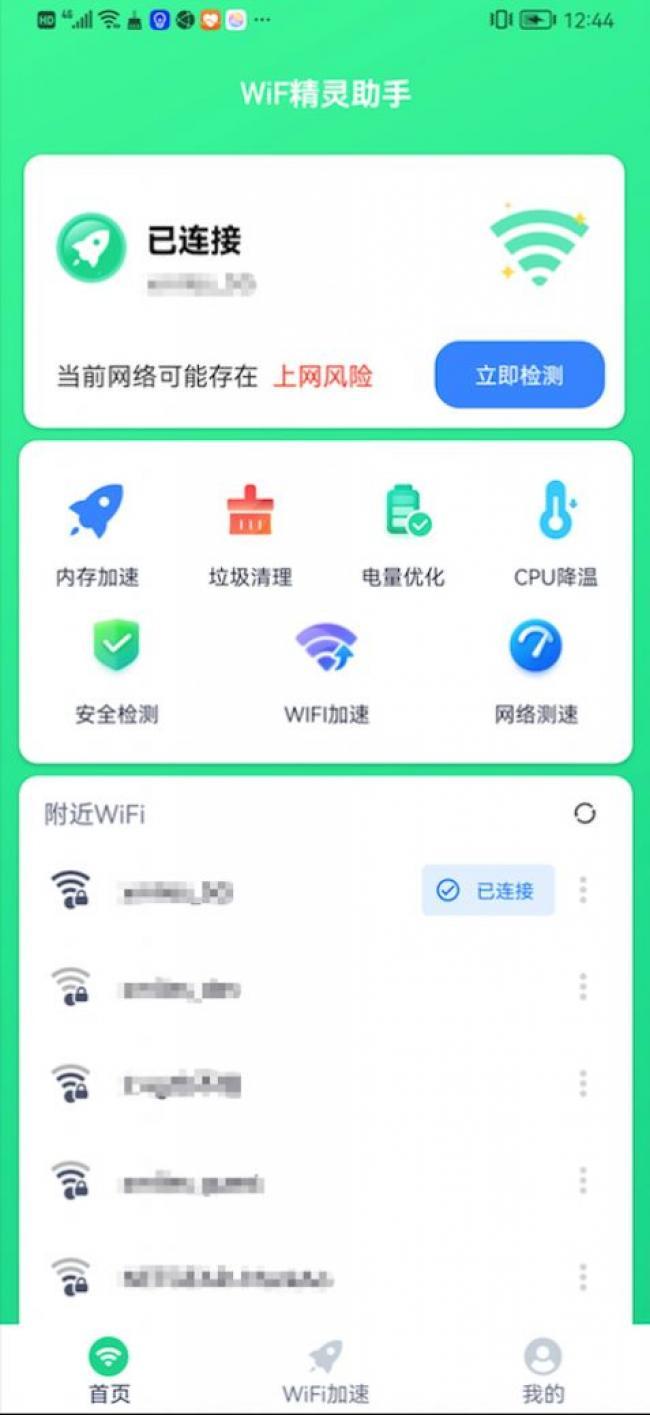The width and height of the screenshot is (650, 1415).
Task: Switch to the WiFi加速 bottom tab
Action: [x=325, y=1372]
